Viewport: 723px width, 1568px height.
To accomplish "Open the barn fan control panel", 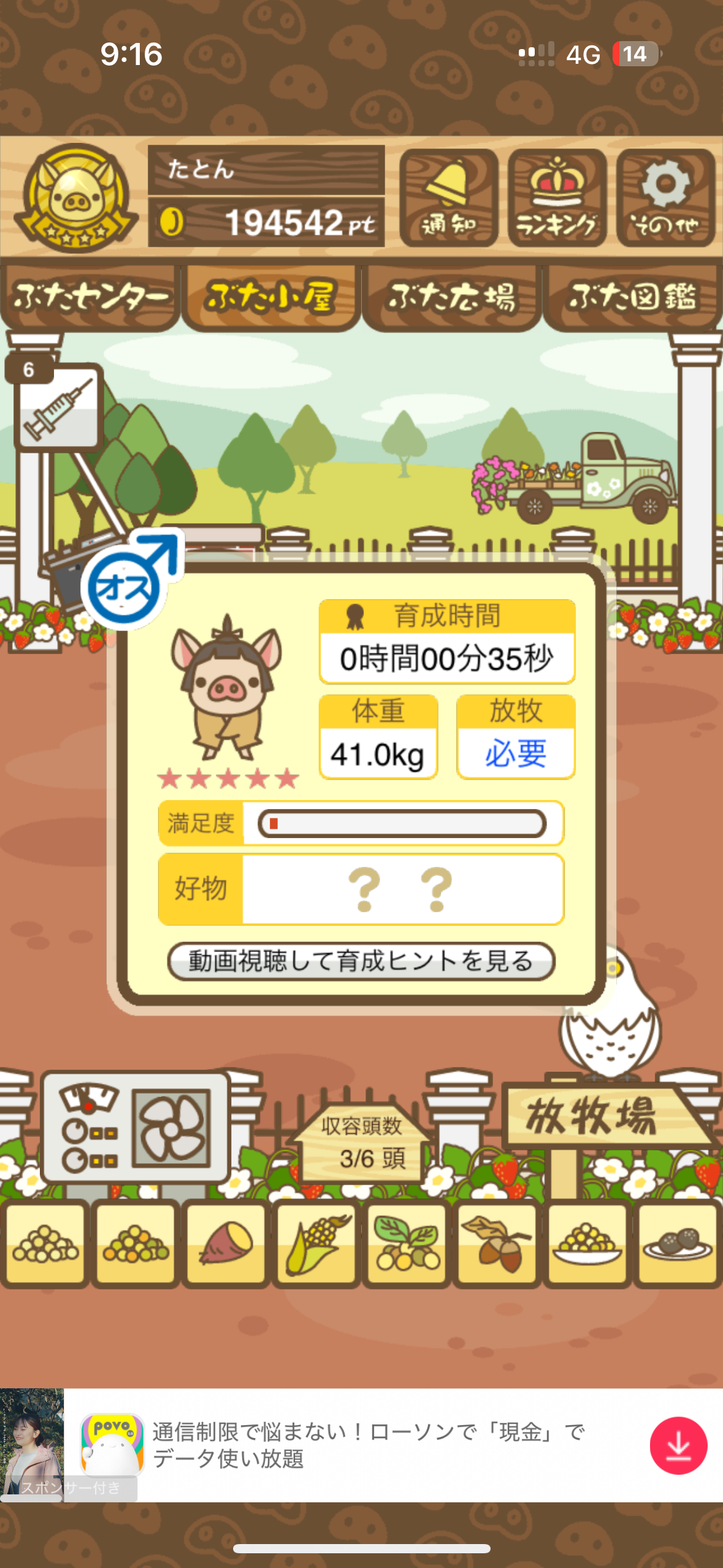I will (x=136, y=1128).
